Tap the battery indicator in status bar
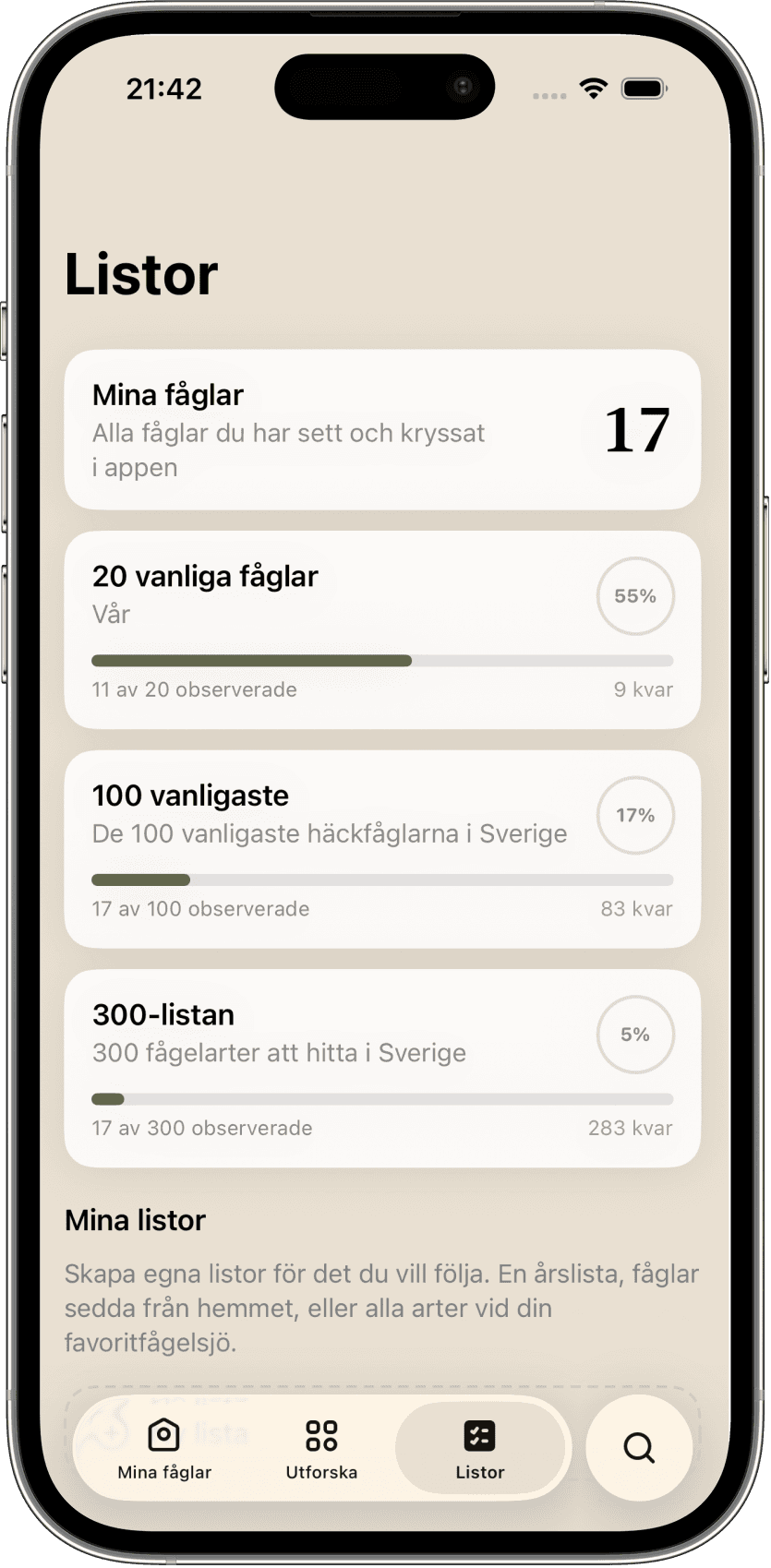Image resolution: width=771 pixels, height=1568 pixels. click(x=645, y=89)
